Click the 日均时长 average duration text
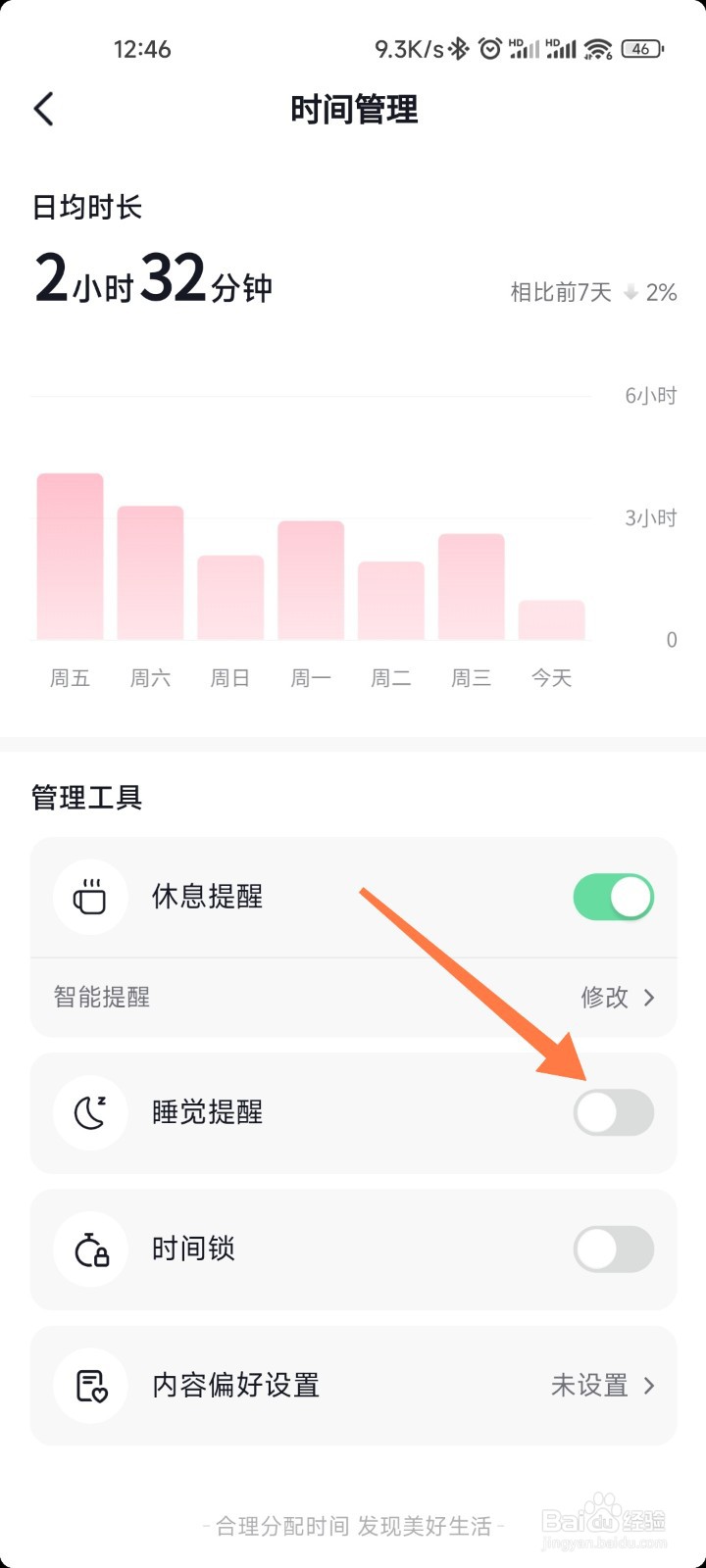706x1568 pixels. point(86,207)
